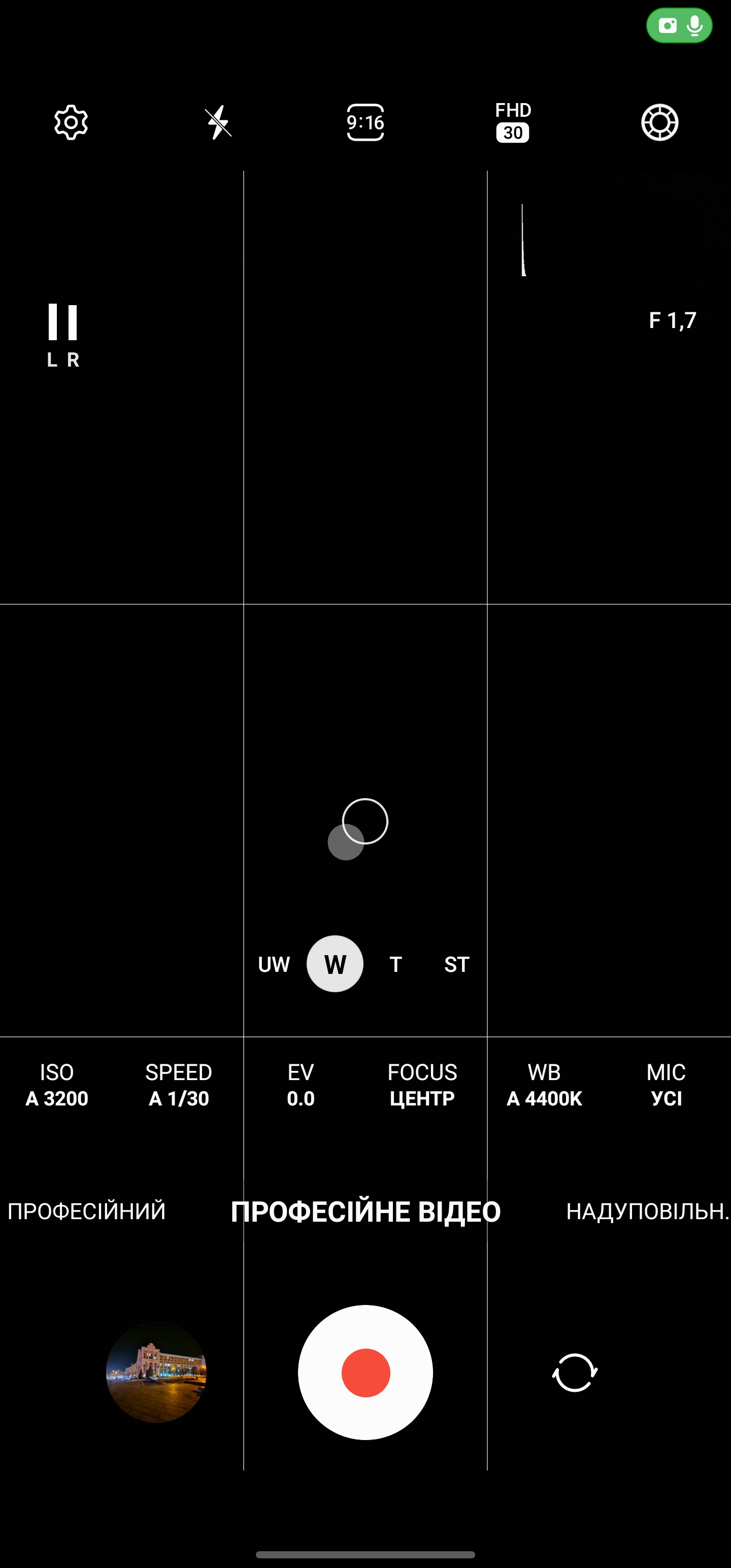Screen dimensions: 731x1568
Task: Switch to НАДУПОВІЛЬН. mode
Action: click(647, 1212)
